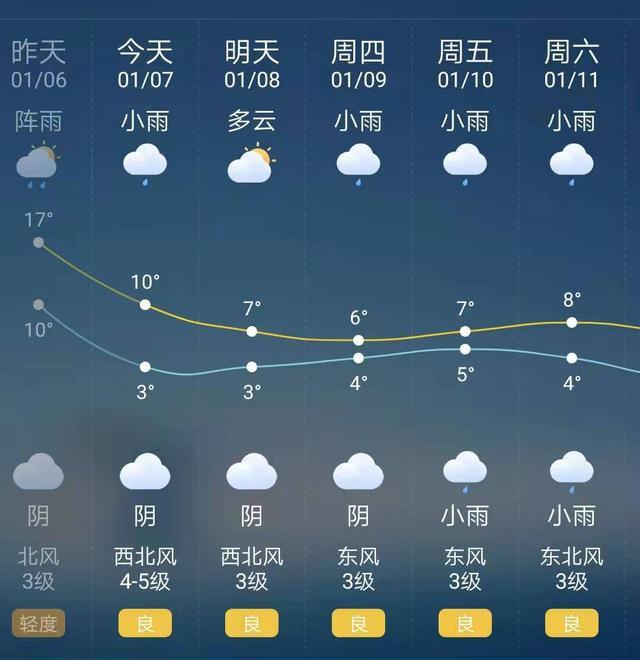Open the 周四 01/09 forecast day
640x660 pixels.
tap(358, 63)
